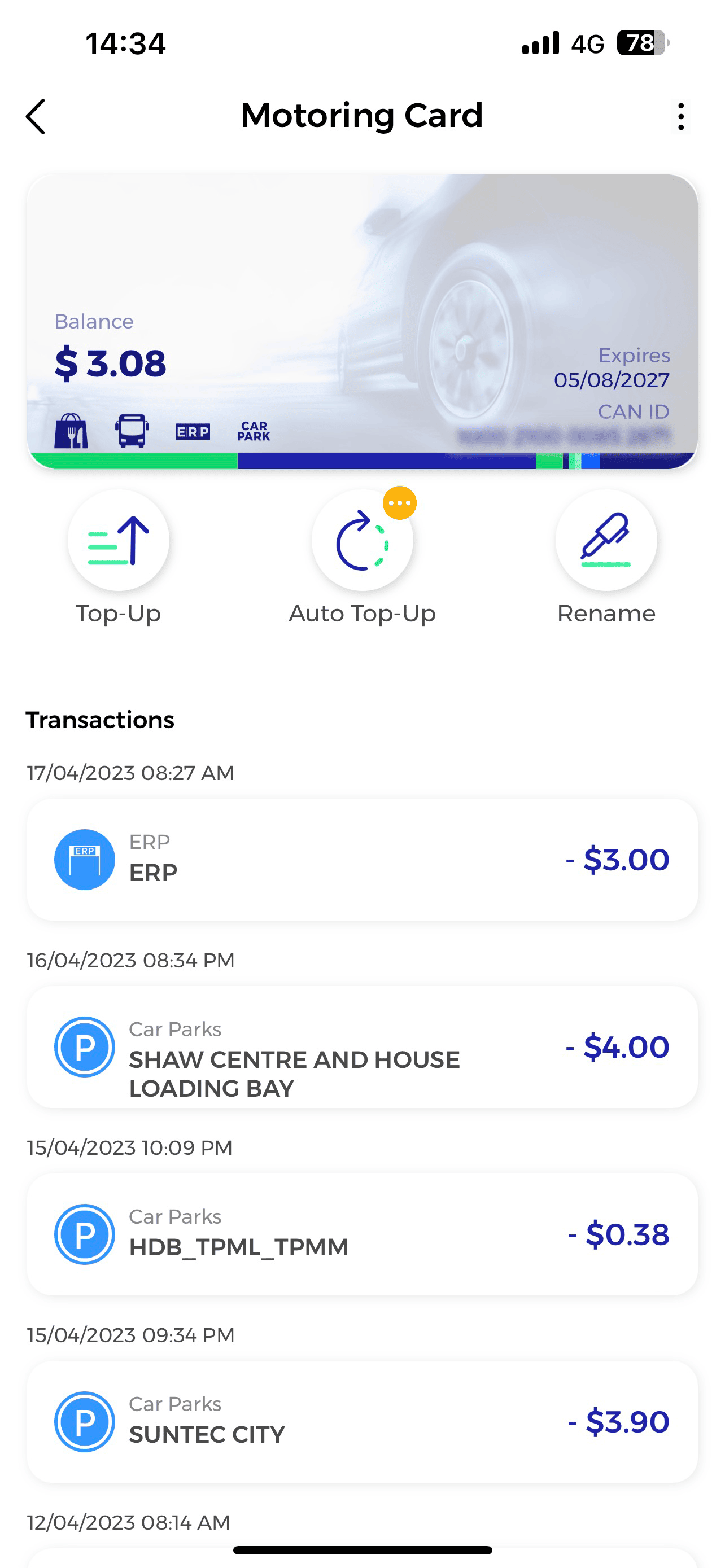
Task: Open the HDB_TPML_TPMM transaction
Action: [362, 1234]
